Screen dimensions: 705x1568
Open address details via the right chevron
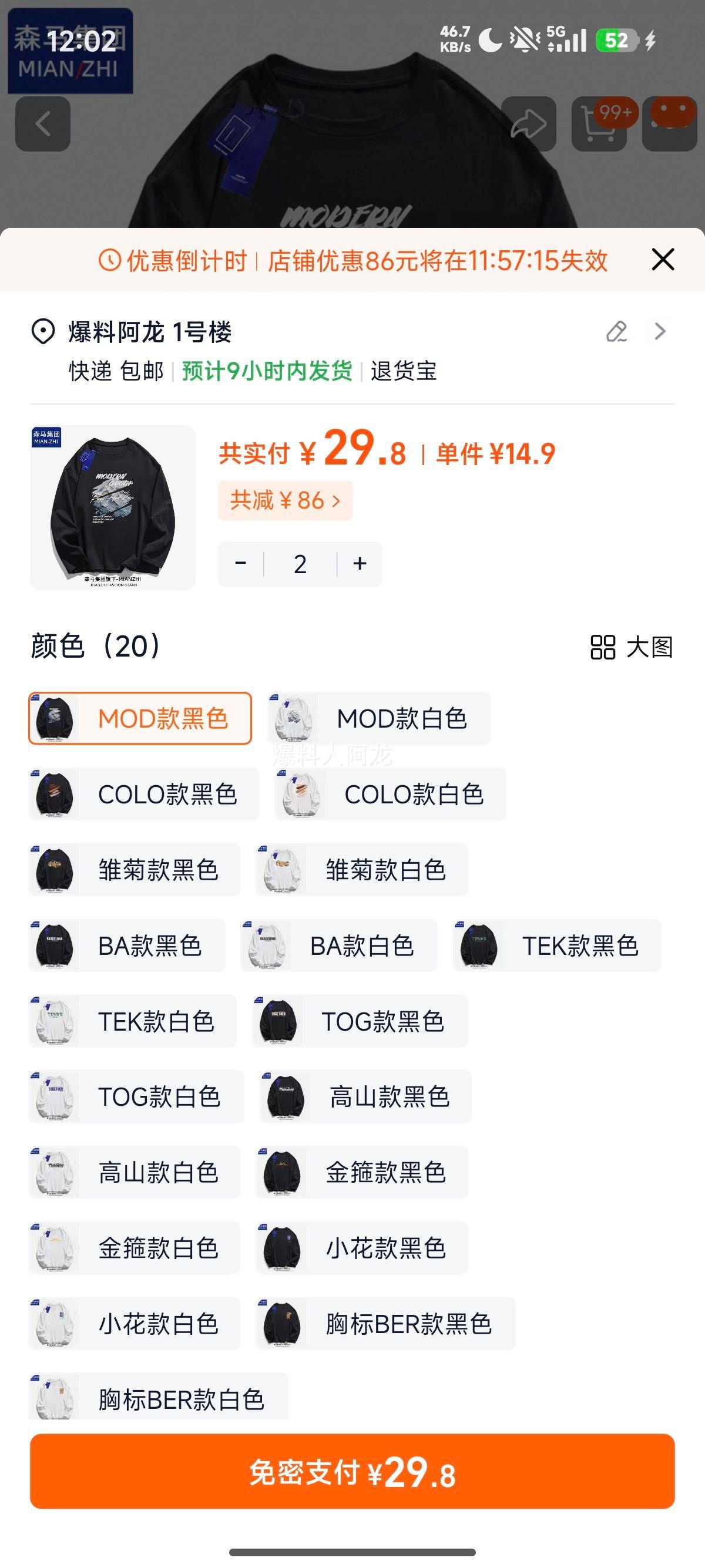659,332
